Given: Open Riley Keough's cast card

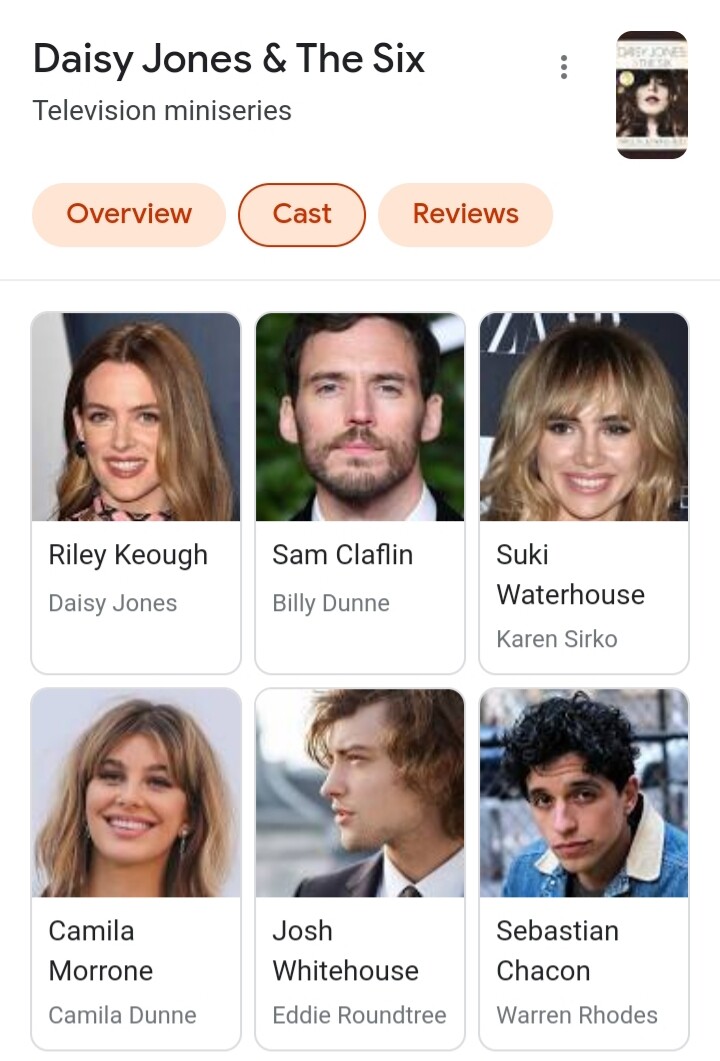Looking at the screenshot, I should 136,492.
